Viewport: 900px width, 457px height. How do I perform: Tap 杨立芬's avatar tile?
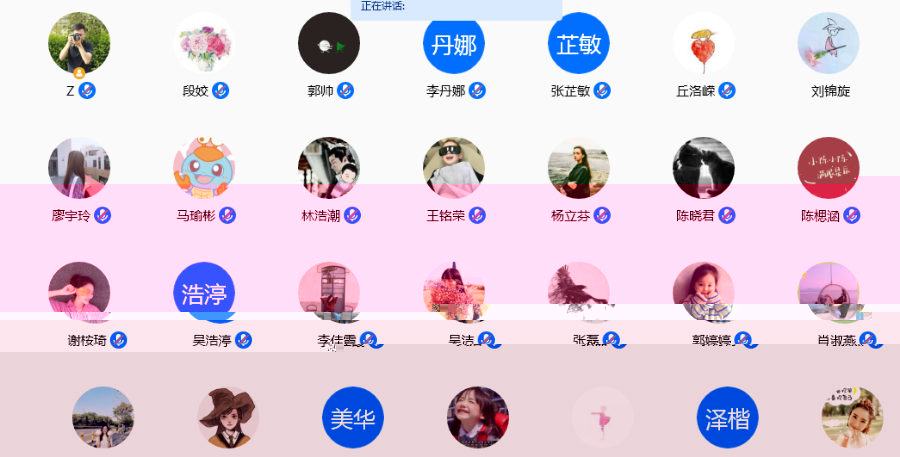pos(579,168)
